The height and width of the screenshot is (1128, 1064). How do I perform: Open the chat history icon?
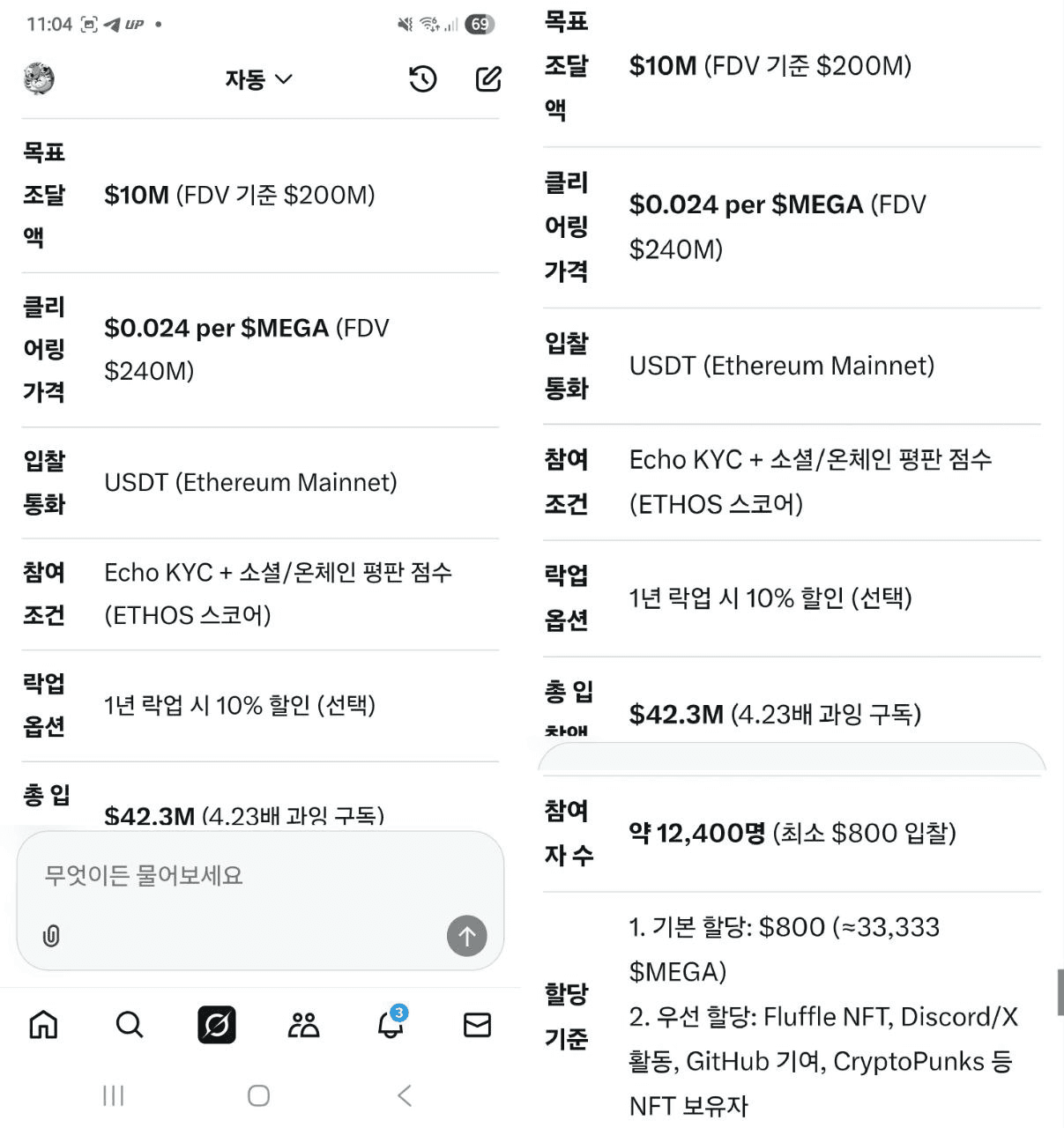coord(423,79)
